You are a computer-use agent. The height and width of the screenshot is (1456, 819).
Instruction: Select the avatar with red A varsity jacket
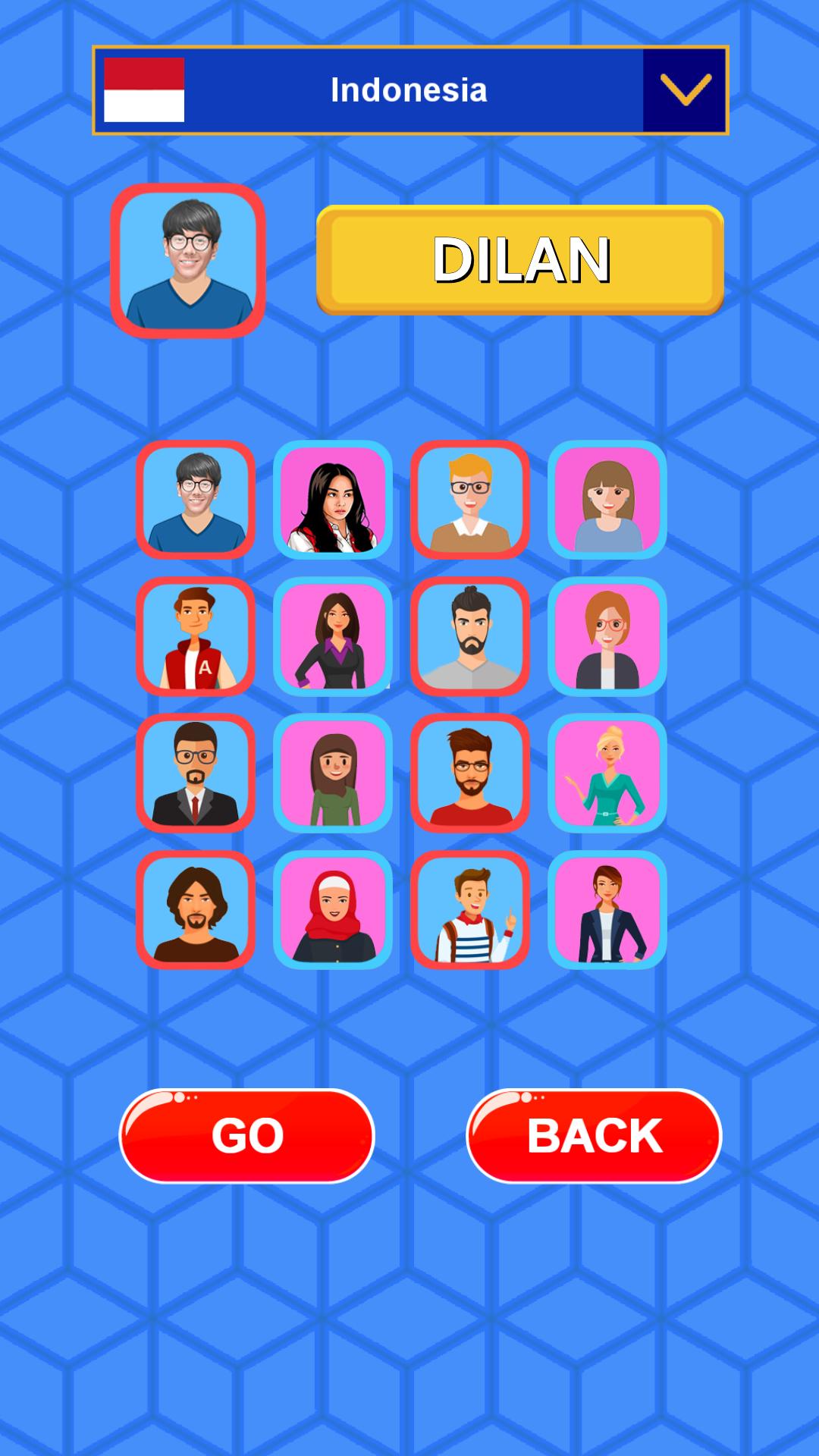196,636
